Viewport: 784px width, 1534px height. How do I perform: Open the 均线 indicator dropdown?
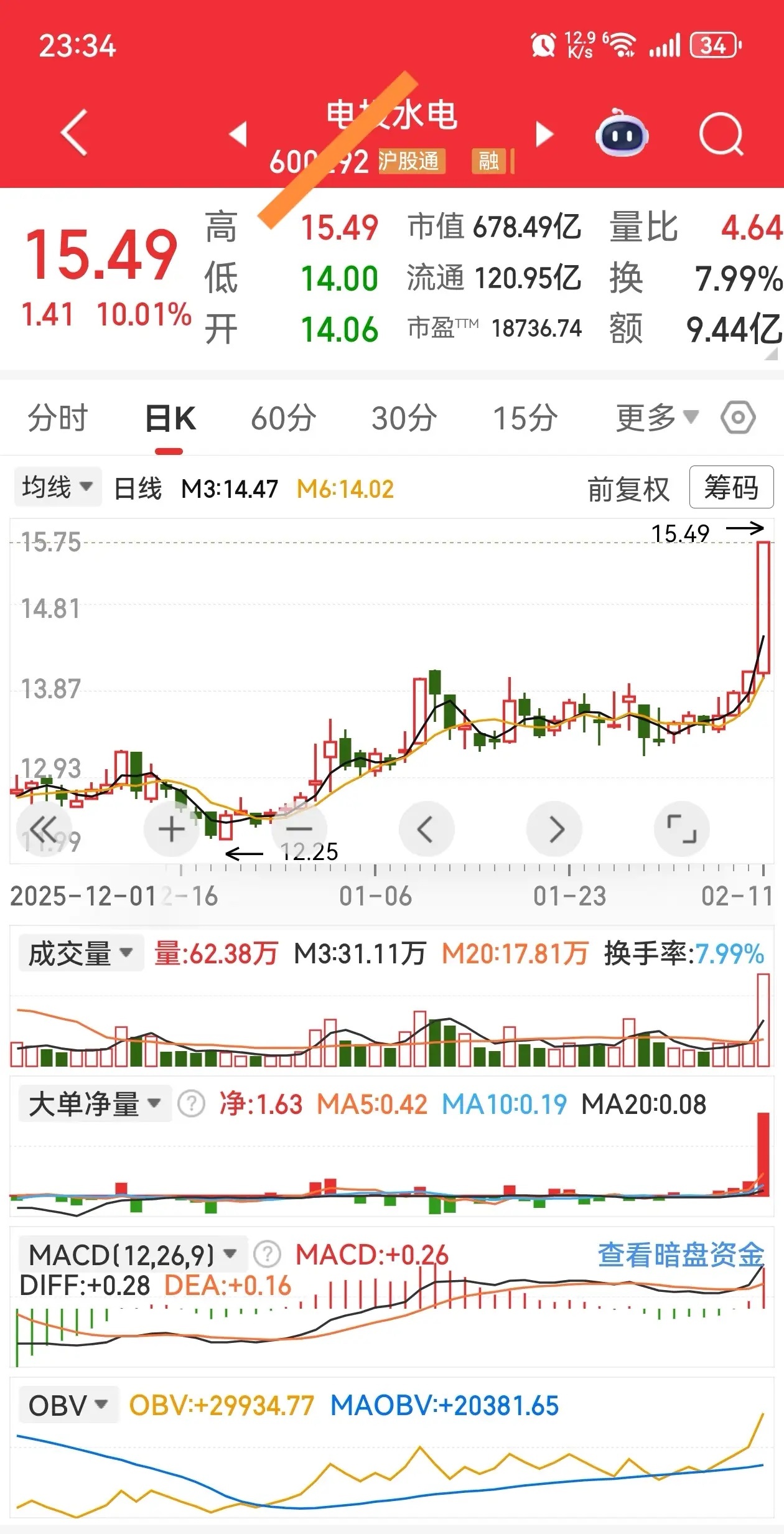pos(58,487)
